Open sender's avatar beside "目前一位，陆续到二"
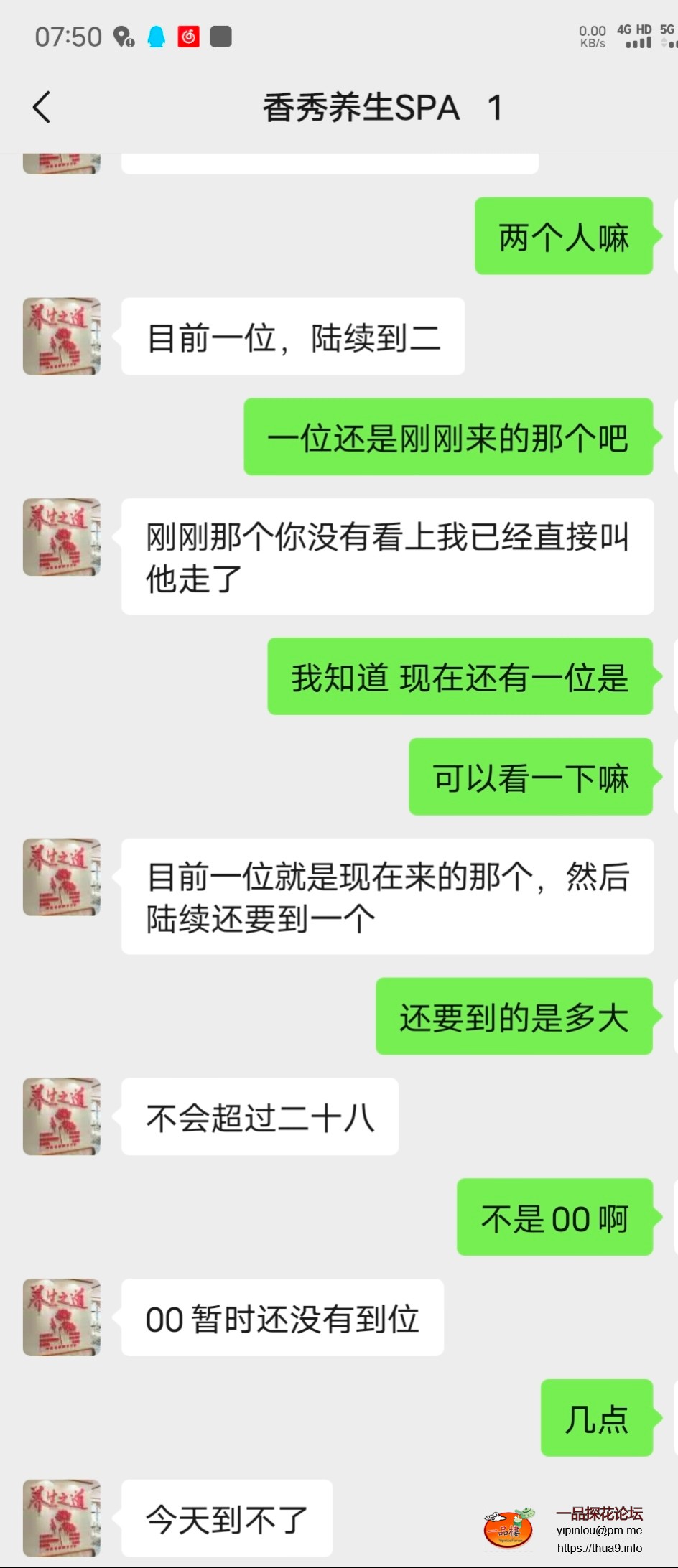This screenshot has height=1568, width=678. (62, 337)
